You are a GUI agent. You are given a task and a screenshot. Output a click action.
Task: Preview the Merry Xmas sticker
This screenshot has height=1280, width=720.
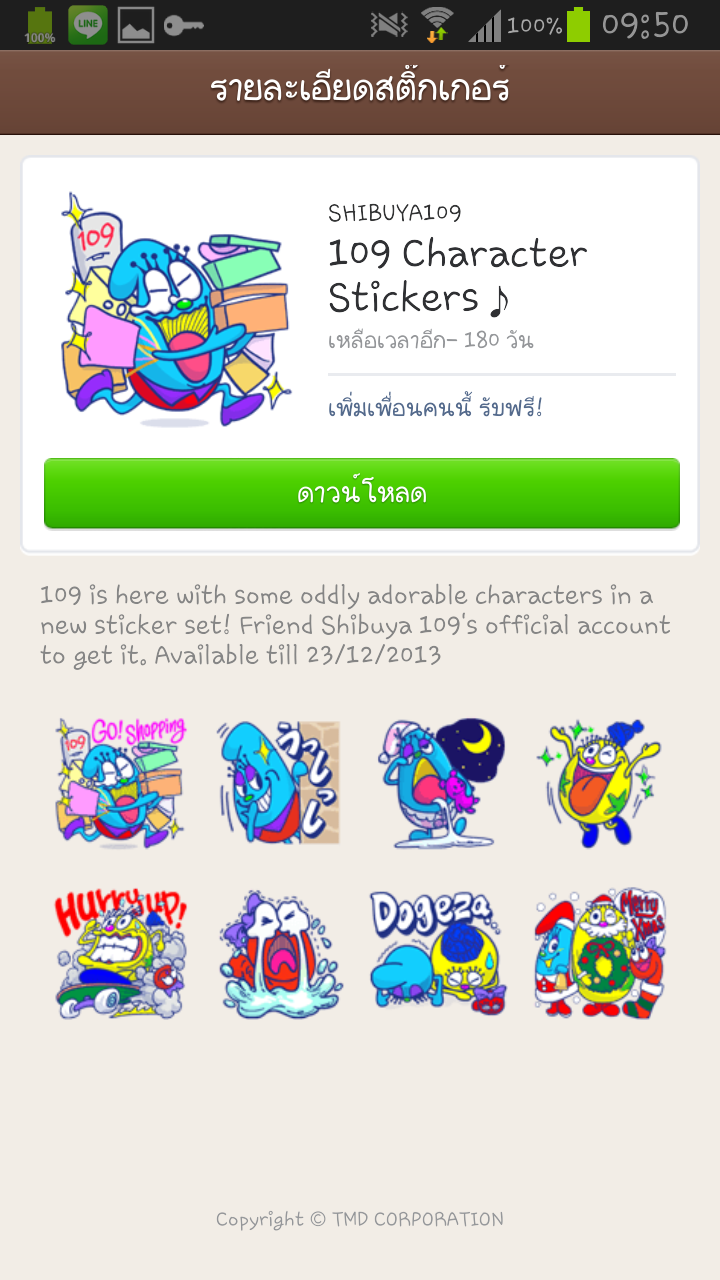[x=599, y=955]
